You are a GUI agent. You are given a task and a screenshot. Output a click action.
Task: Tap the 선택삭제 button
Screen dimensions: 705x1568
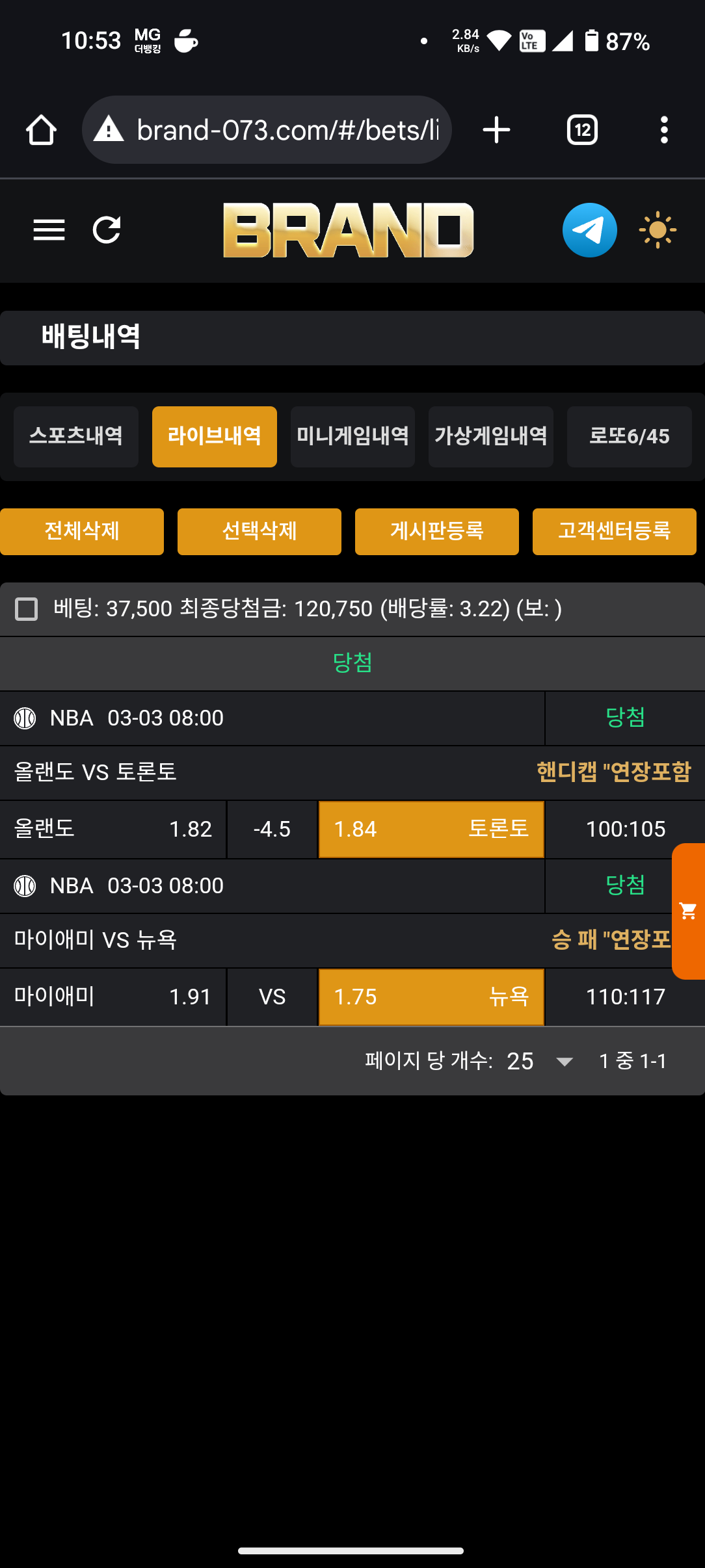(x=259, y=531)
